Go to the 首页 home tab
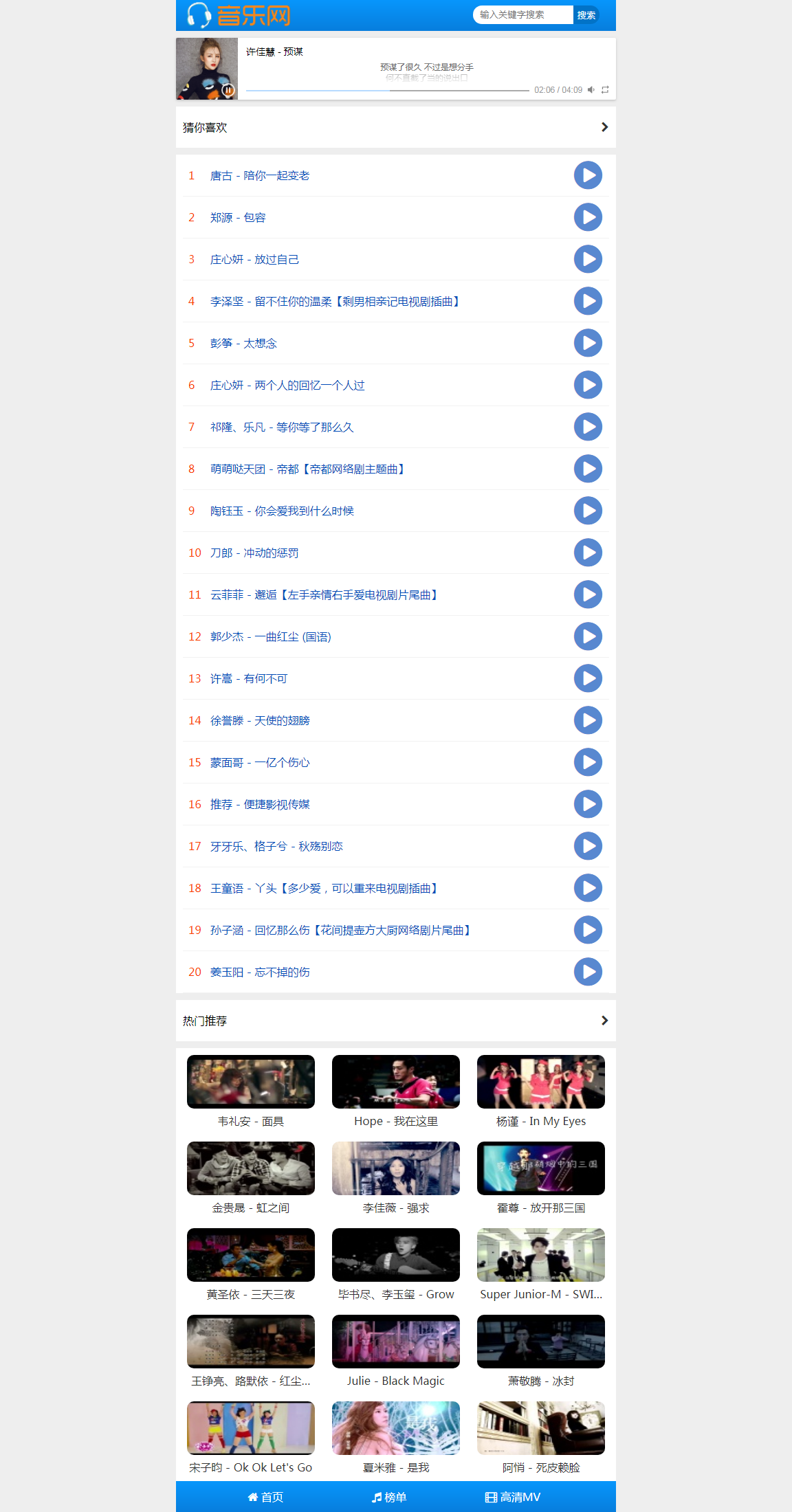 click(x=265, y=1497)
